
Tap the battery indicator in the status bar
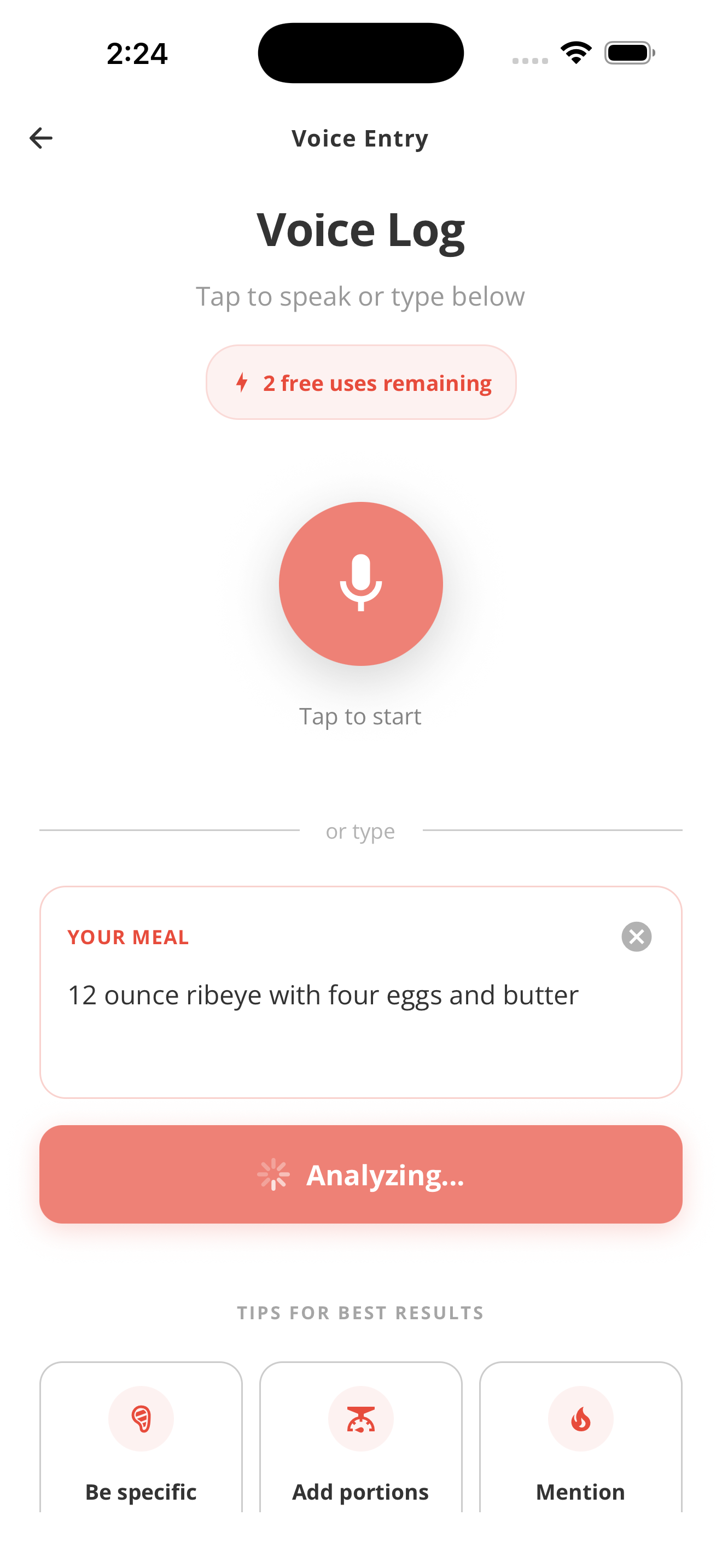coord(630,52)
